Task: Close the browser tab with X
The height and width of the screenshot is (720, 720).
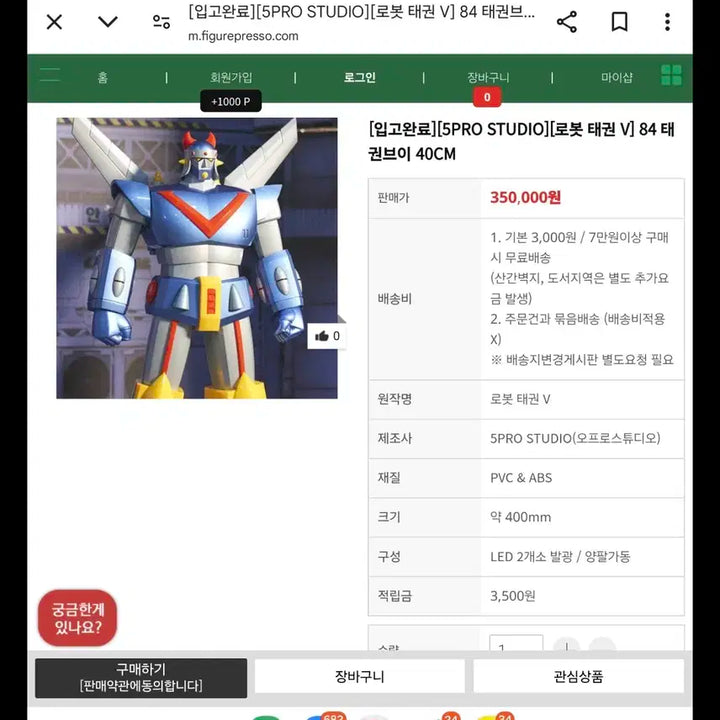Action: tap(54, 22)
